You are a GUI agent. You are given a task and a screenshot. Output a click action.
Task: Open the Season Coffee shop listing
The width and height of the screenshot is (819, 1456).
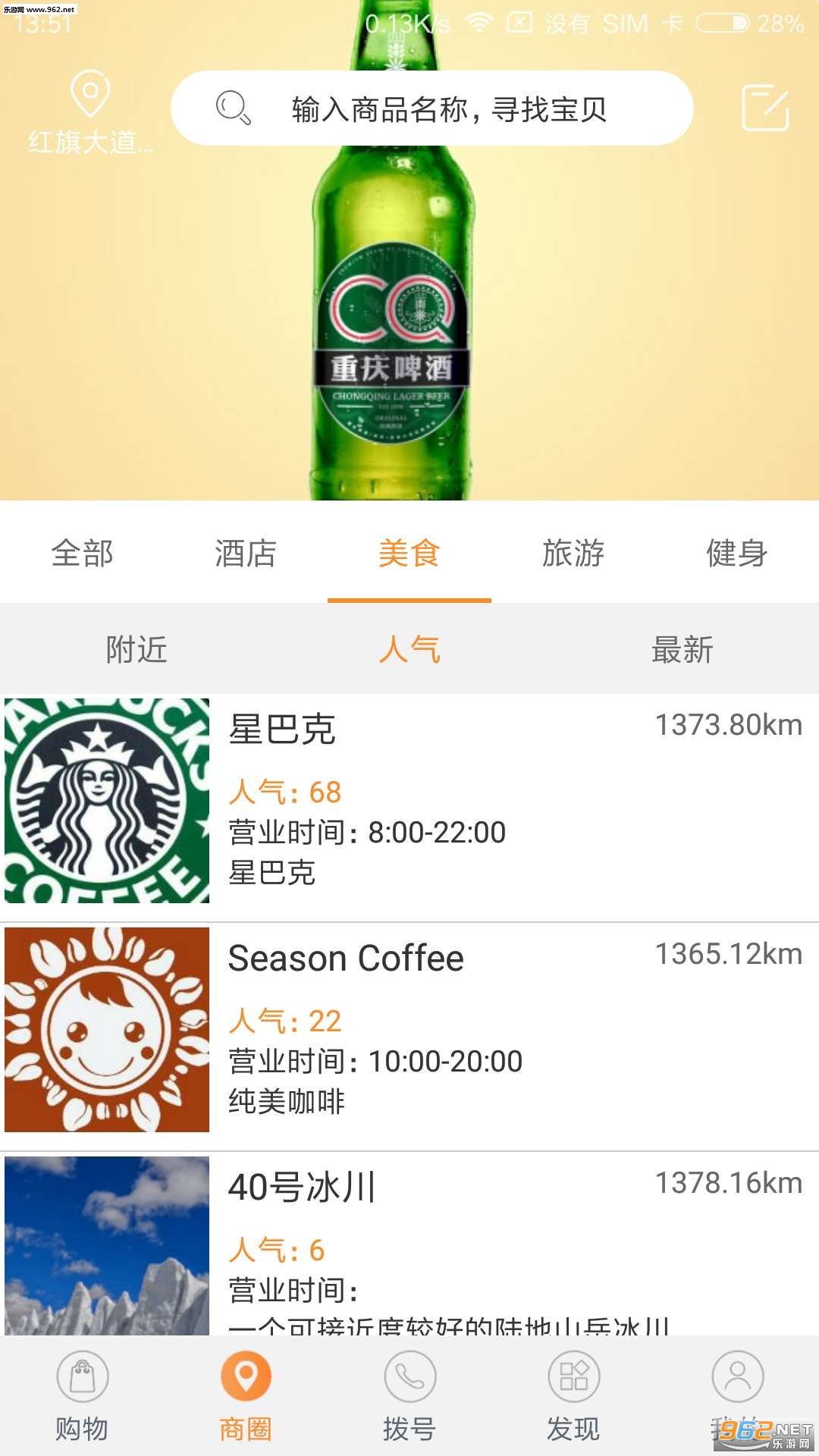[x=409, y=1030]
